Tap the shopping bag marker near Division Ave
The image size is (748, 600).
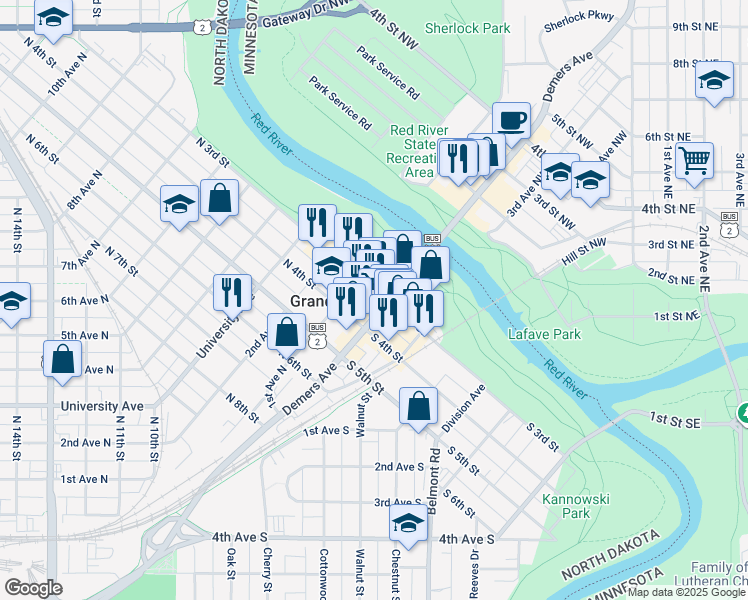418,407
